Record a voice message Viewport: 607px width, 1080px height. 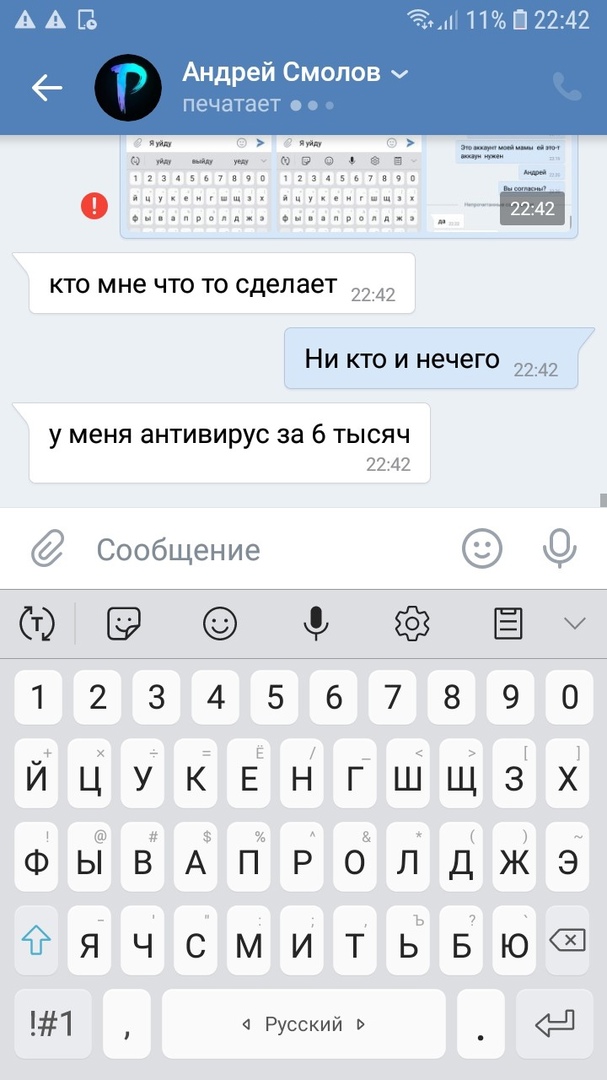[560, 548]
